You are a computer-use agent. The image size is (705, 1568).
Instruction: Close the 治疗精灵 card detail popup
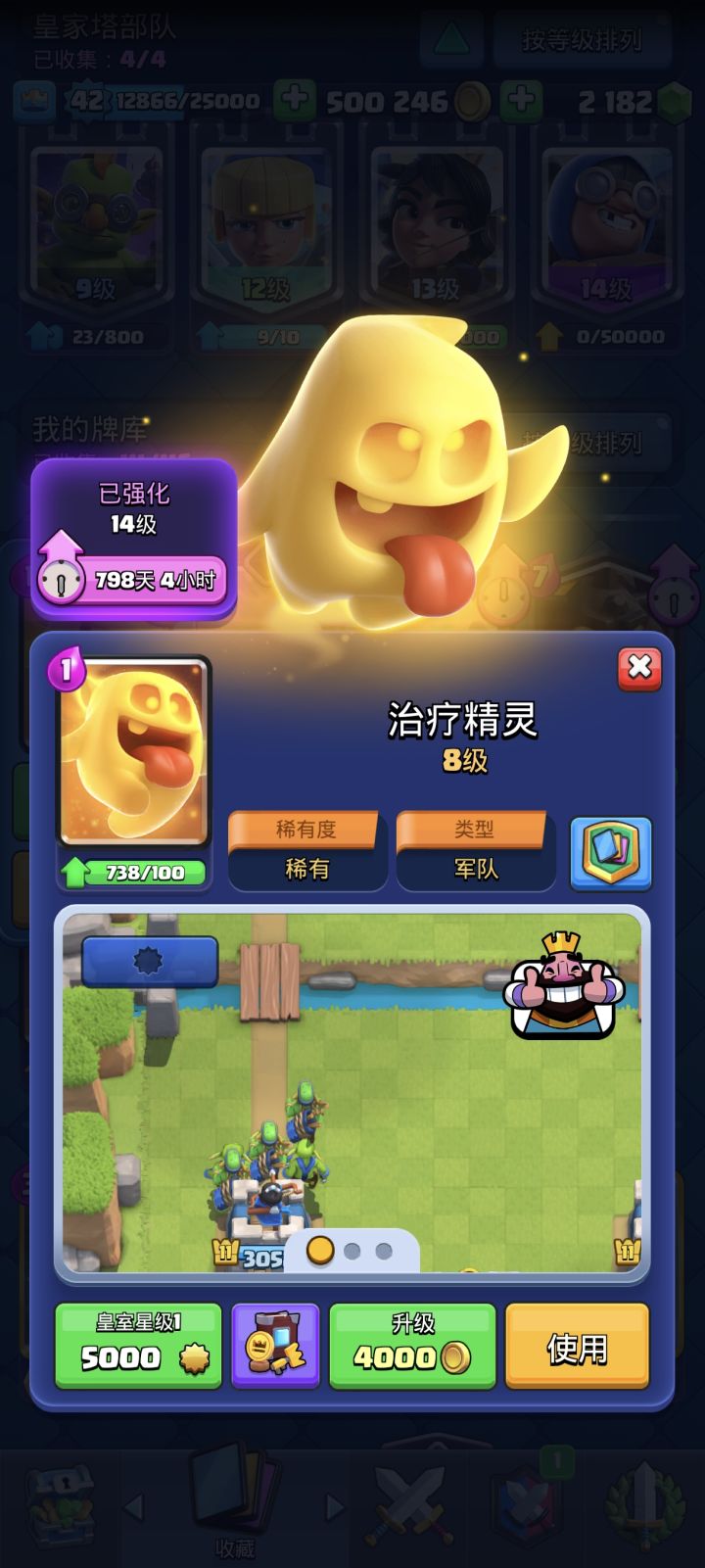coord(637,667)
